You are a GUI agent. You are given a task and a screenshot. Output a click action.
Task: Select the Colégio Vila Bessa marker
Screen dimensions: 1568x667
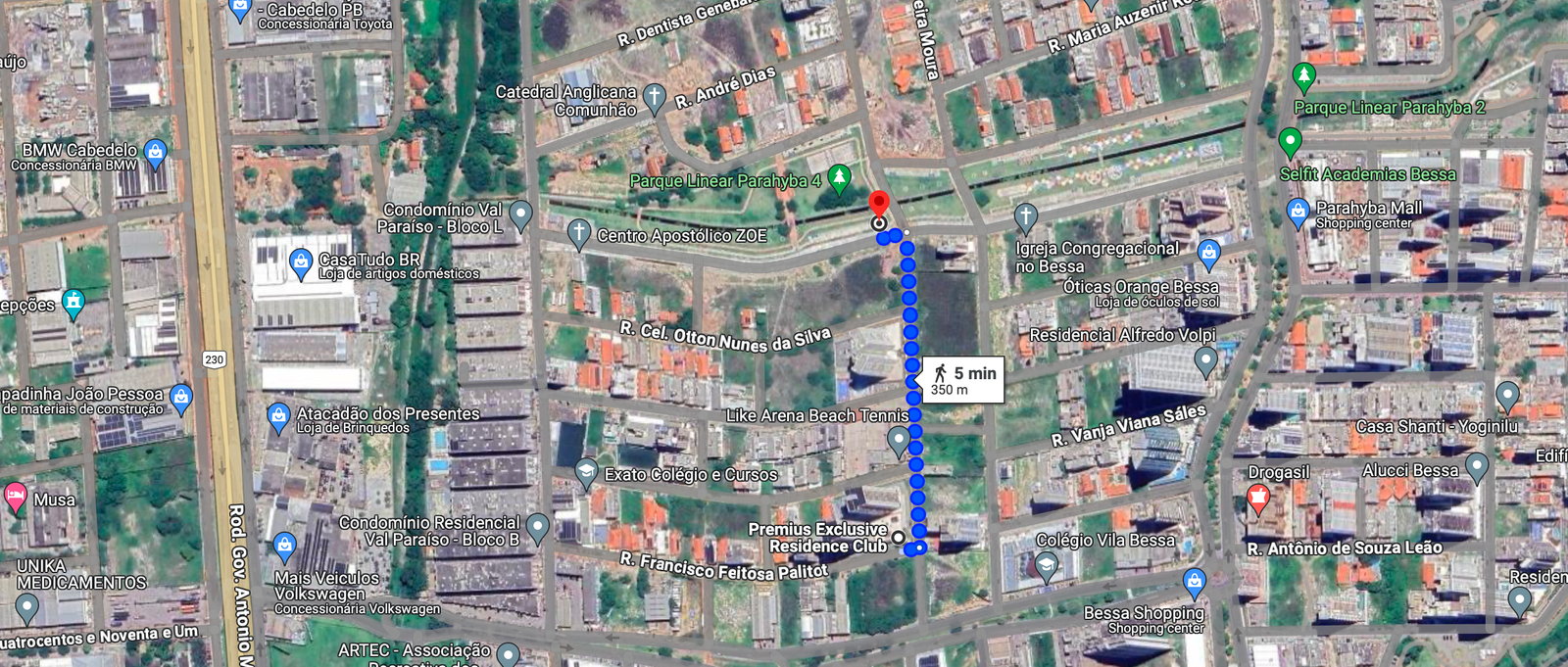point(1047,565)
